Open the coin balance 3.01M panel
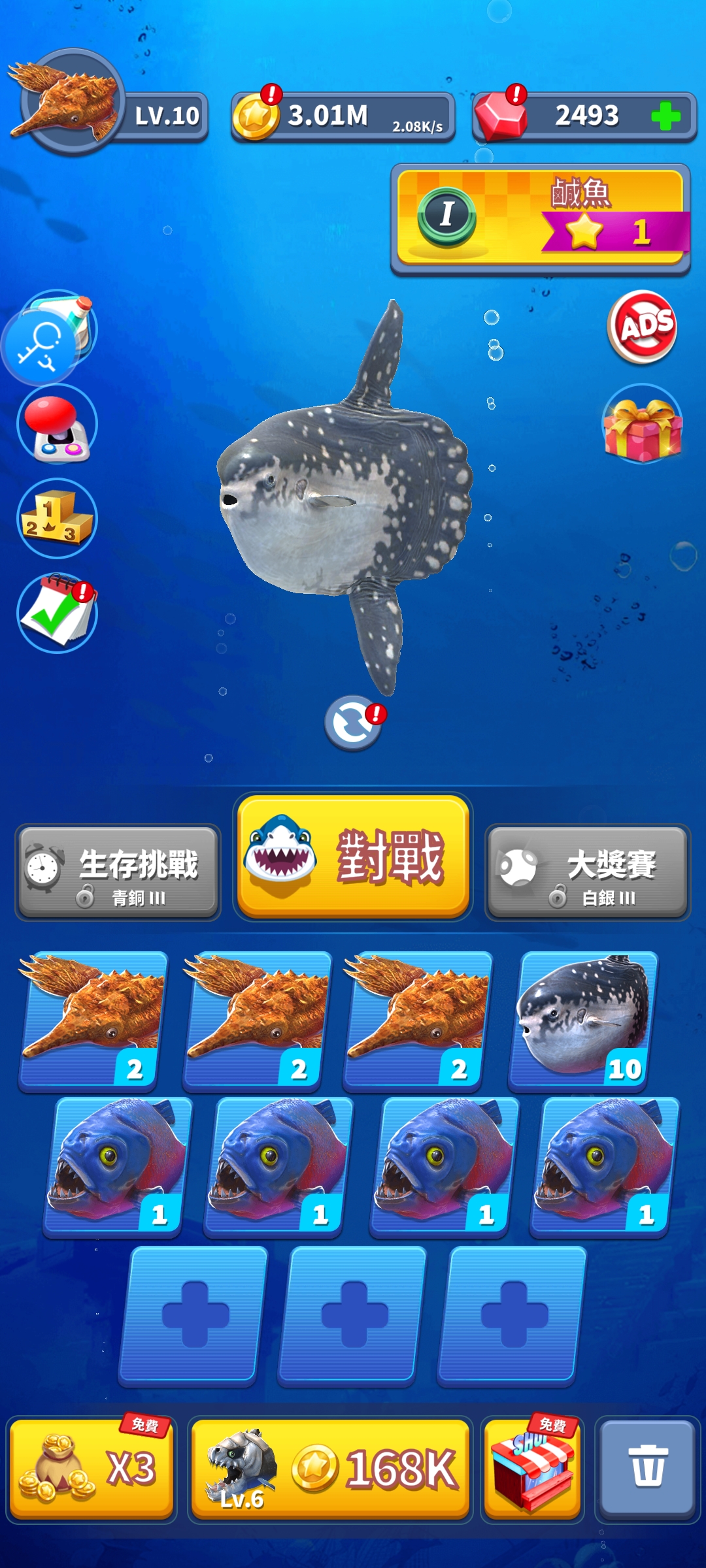Screen dimensions: 706x1568 (x=342, y=117)
